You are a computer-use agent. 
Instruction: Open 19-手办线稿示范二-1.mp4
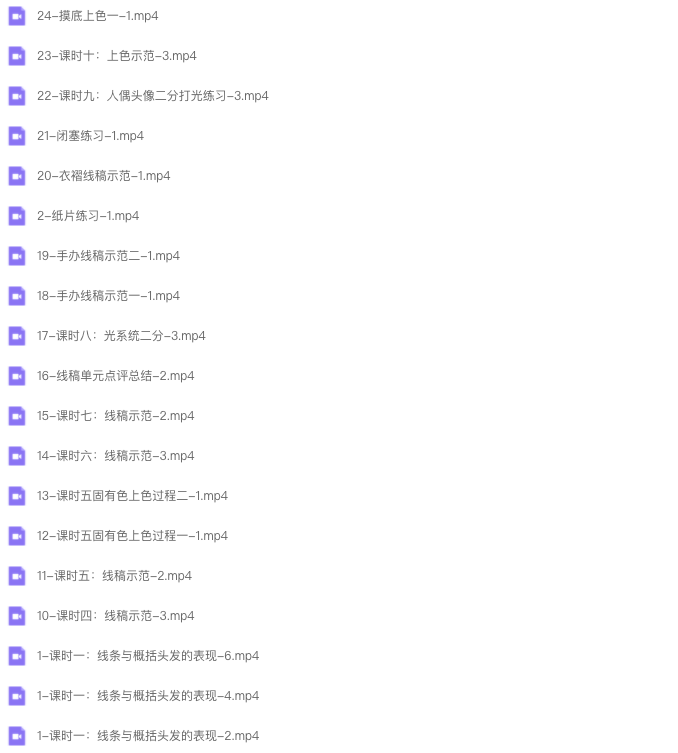pyautogui.click(x=108, y=256)
